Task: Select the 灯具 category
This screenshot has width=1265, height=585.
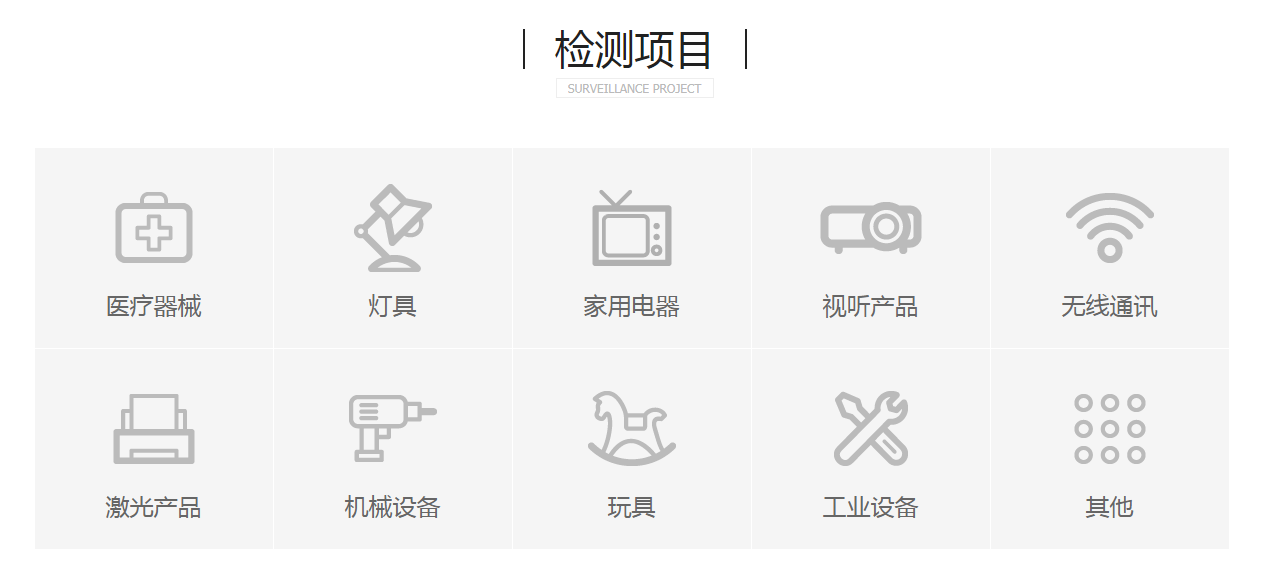Action: (x=392, y=248)
